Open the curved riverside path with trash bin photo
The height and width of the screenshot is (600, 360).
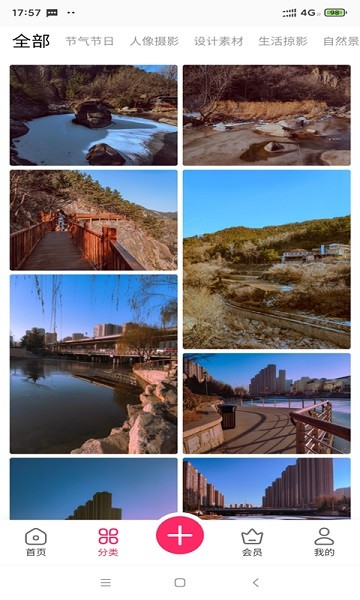[x=267, y=403]
